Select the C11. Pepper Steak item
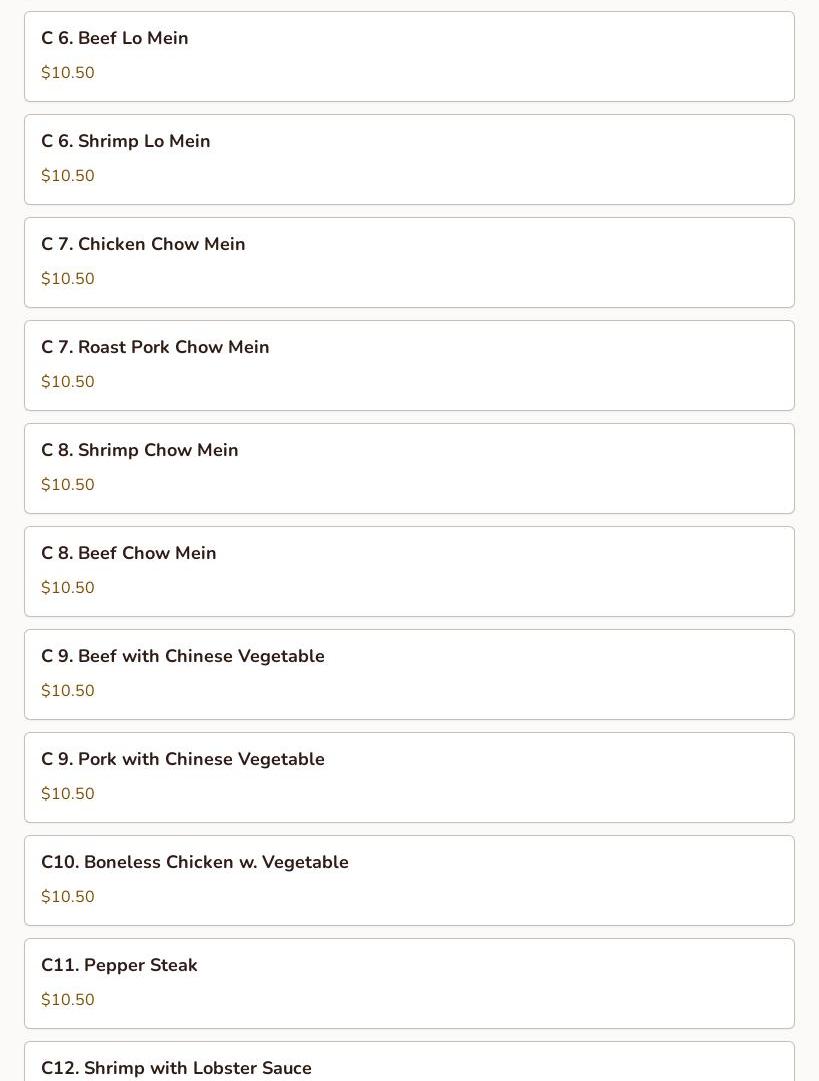The height and width of the screenshot is (1081, 819). tap(409, 983)
